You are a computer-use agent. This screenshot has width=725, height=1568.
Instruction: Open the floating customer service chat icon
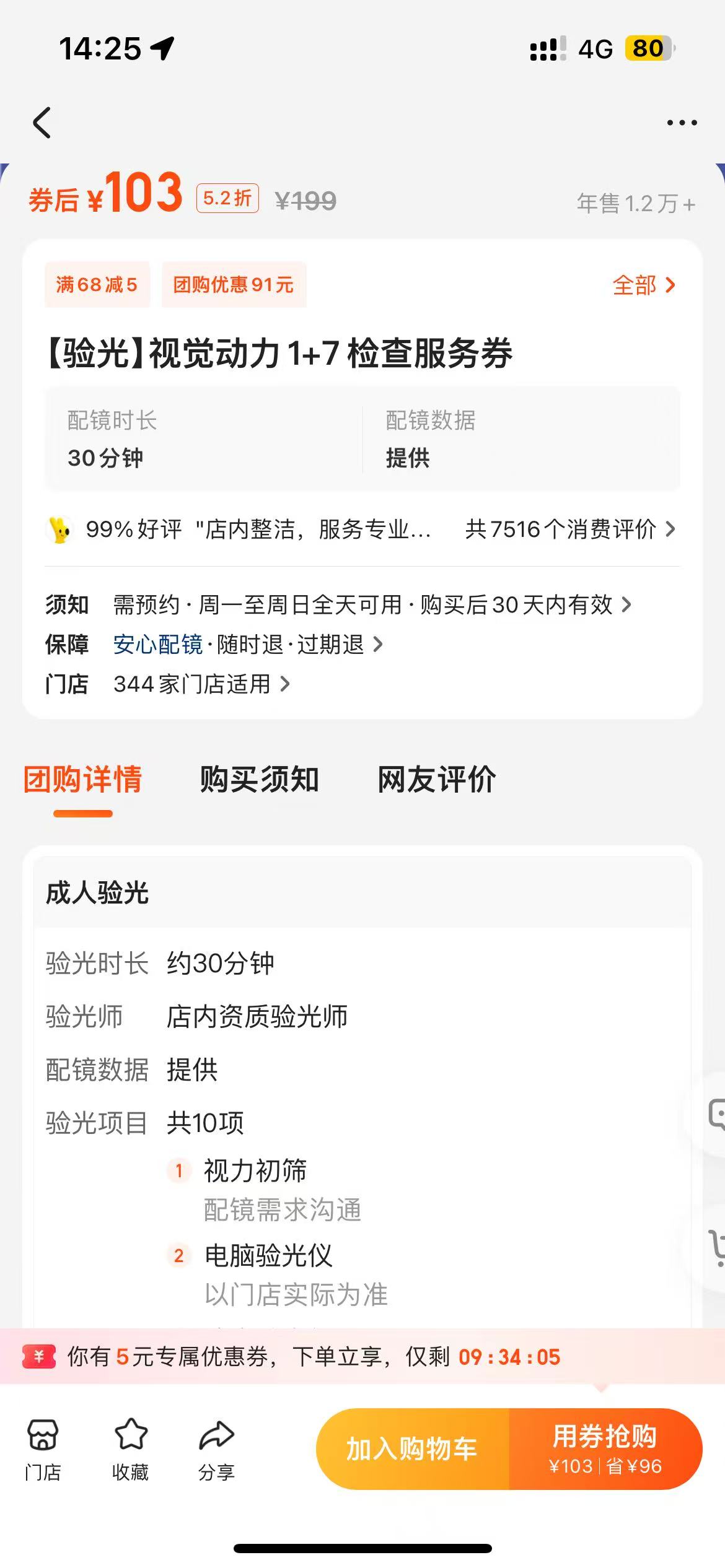[713, 1115]
